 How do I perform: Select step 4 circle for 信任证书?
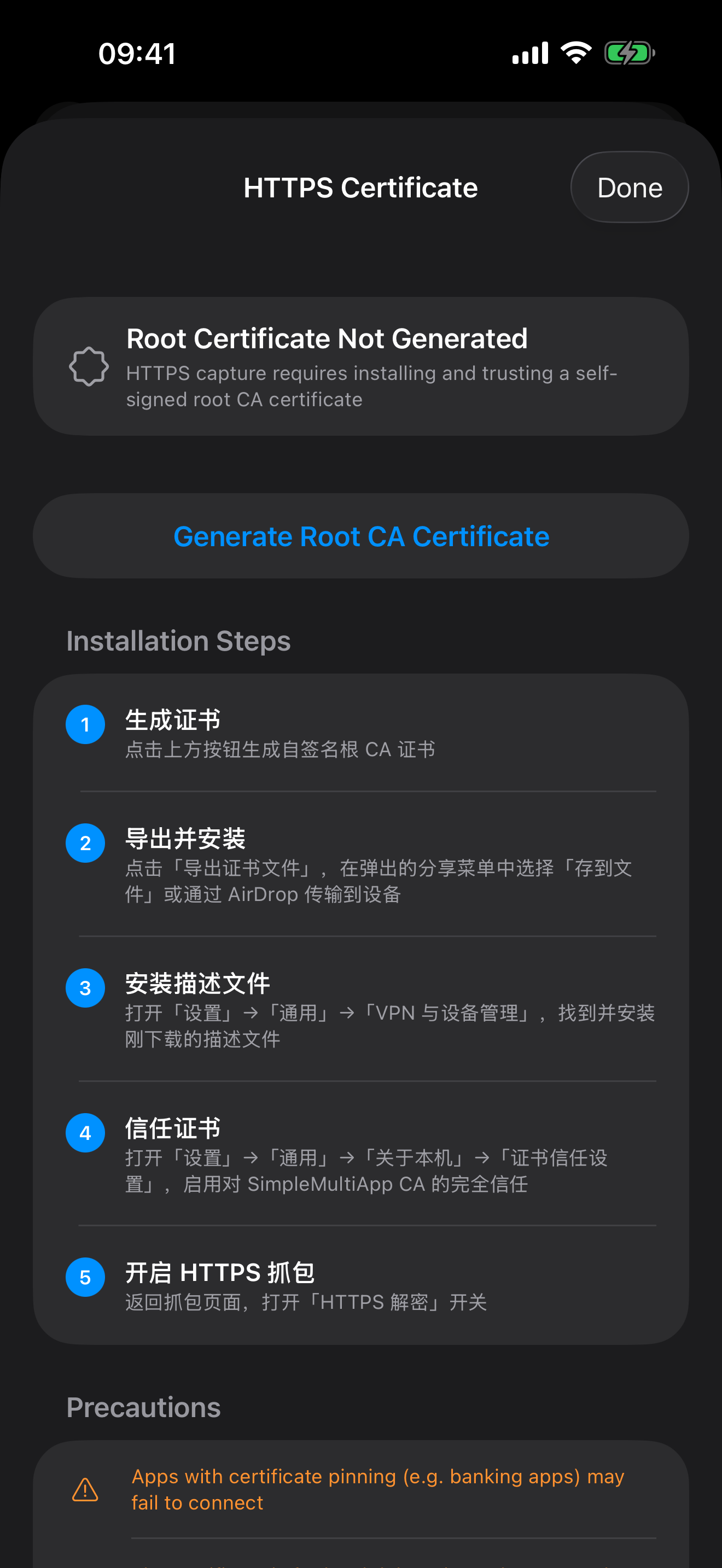(x=85, y=1133)
